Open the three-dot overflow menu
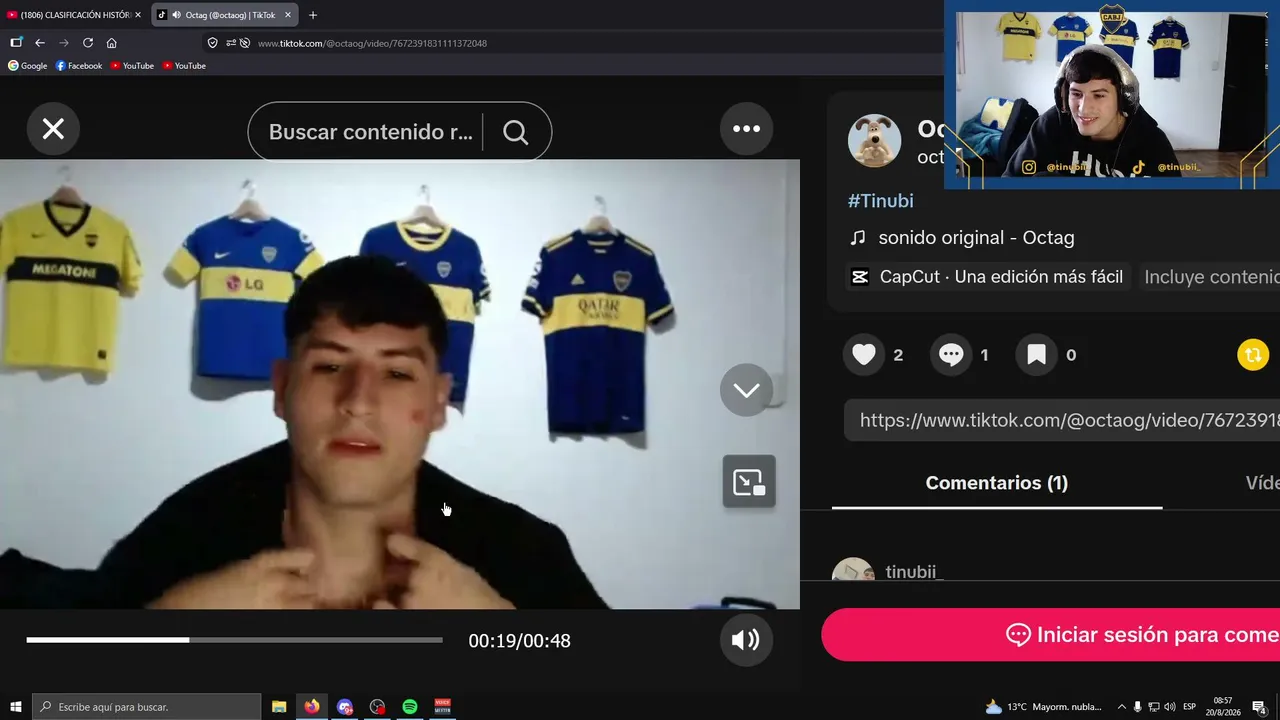This screenshot has width=1280, height=720. 746,129
